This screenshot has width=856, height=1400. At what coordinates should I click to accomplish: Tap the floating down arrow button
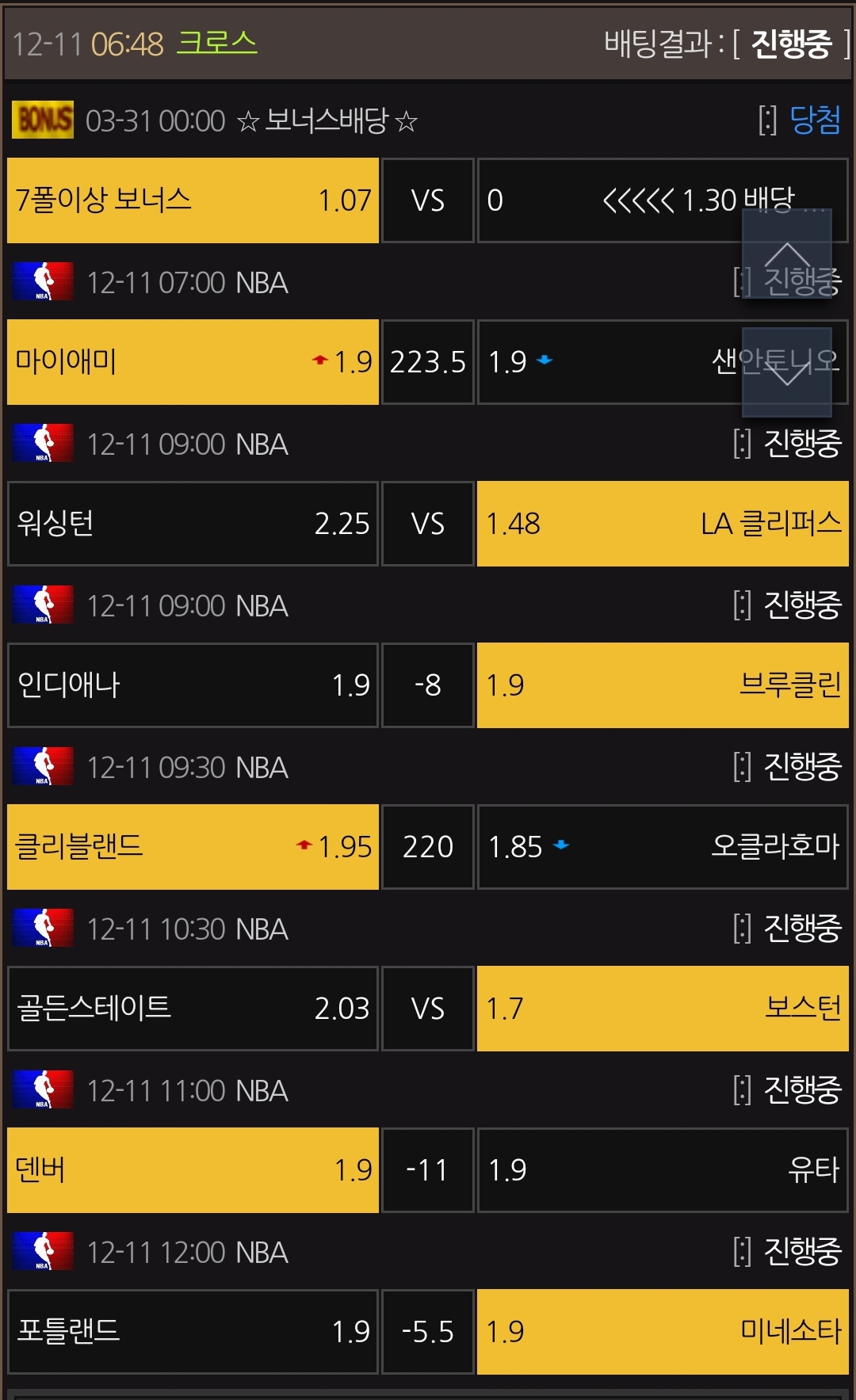[x=787, y=372]
